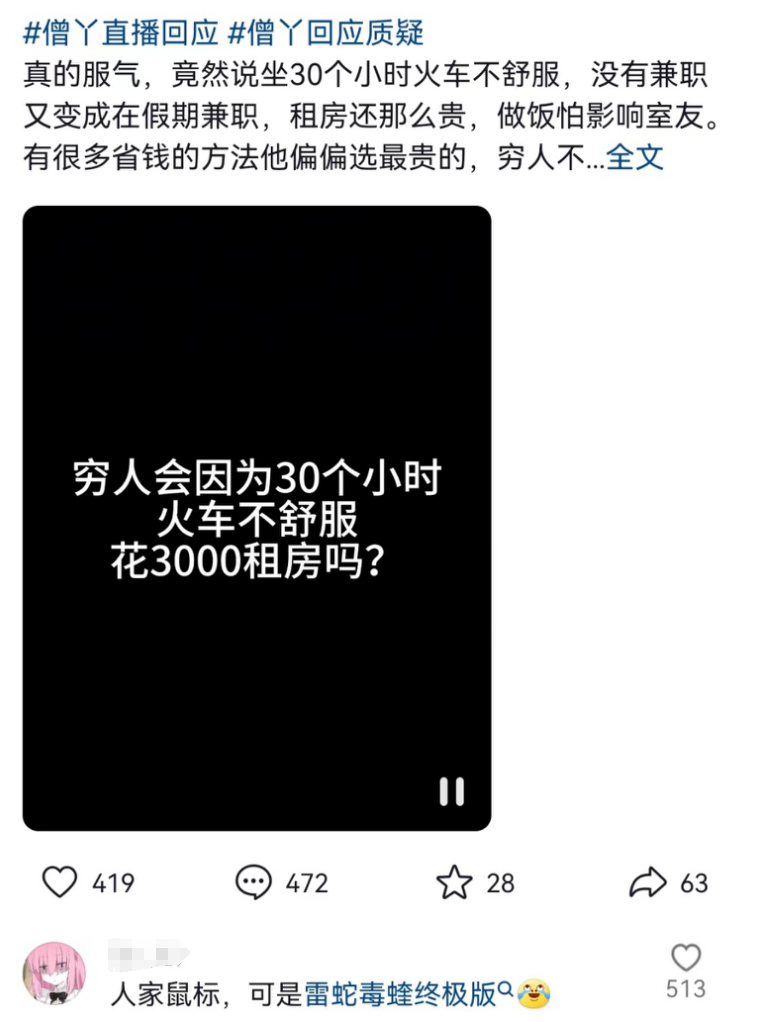The height and width of the screenshot is (1022, 759).
Task: Like the post with 419 likes
Action: [61, 882]
